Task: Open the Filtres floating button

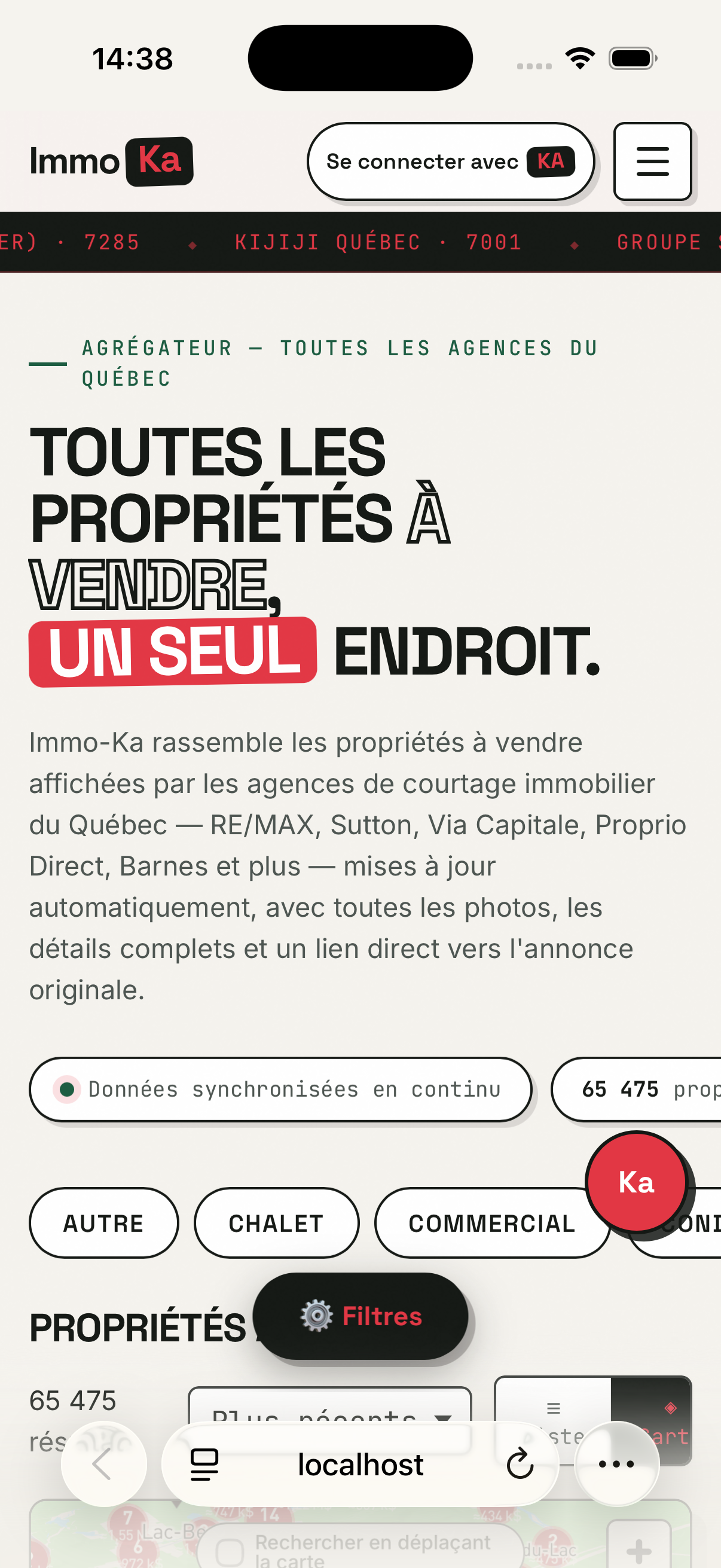Action: coord(361,1316)
